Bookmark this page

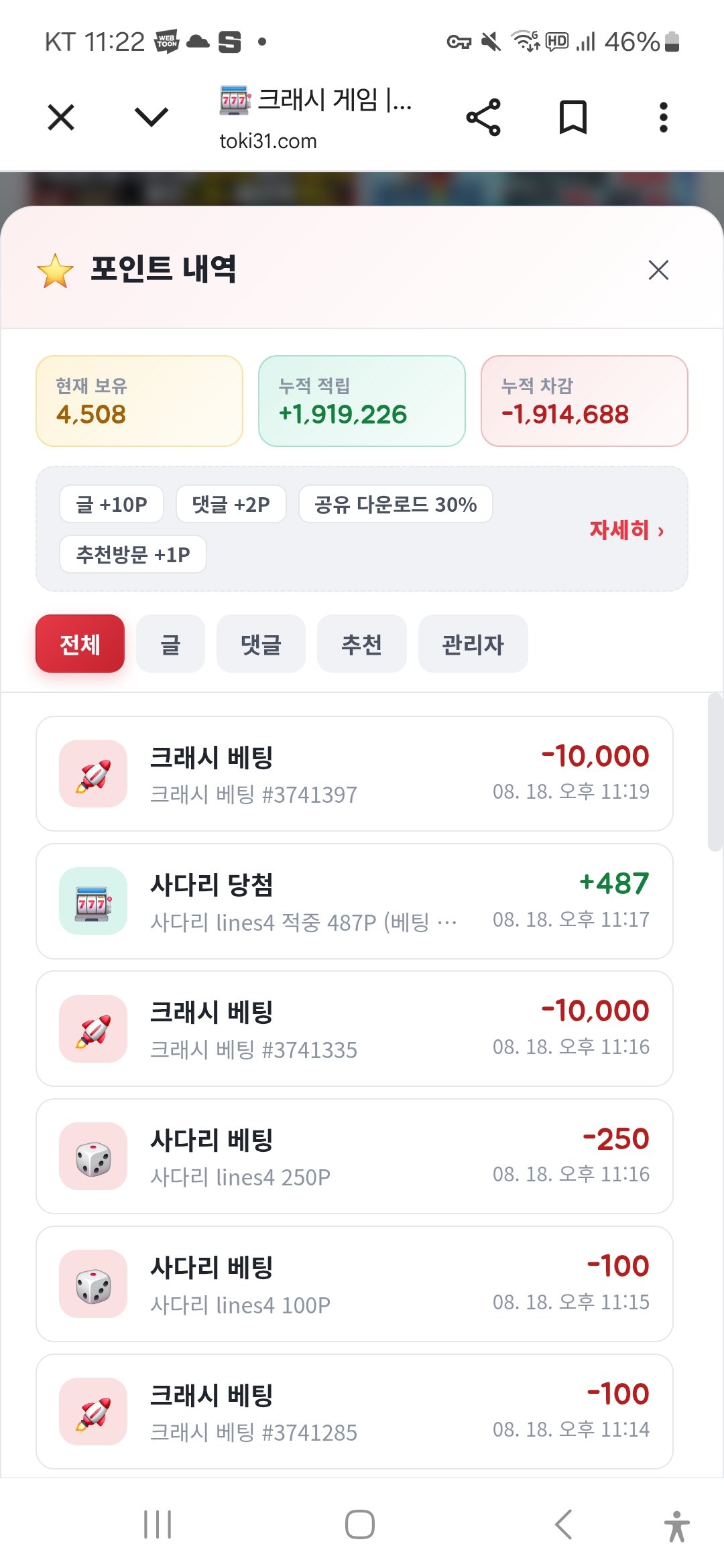pyautogui.click(x=573, y=117)
